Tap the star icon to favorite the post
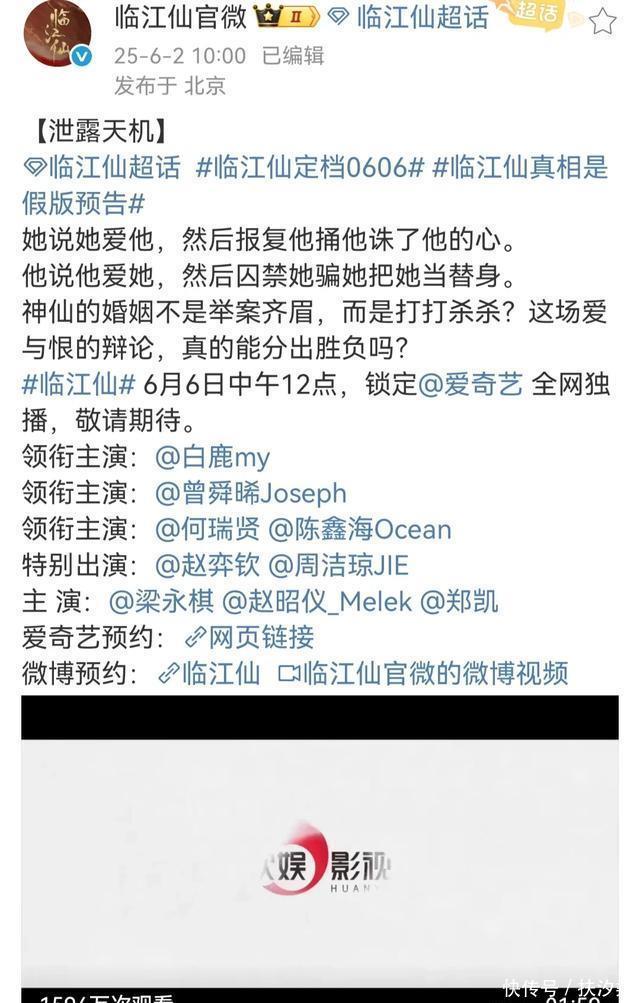Image resolution: width=640 pixels, height=1003 pixels. 602,20
